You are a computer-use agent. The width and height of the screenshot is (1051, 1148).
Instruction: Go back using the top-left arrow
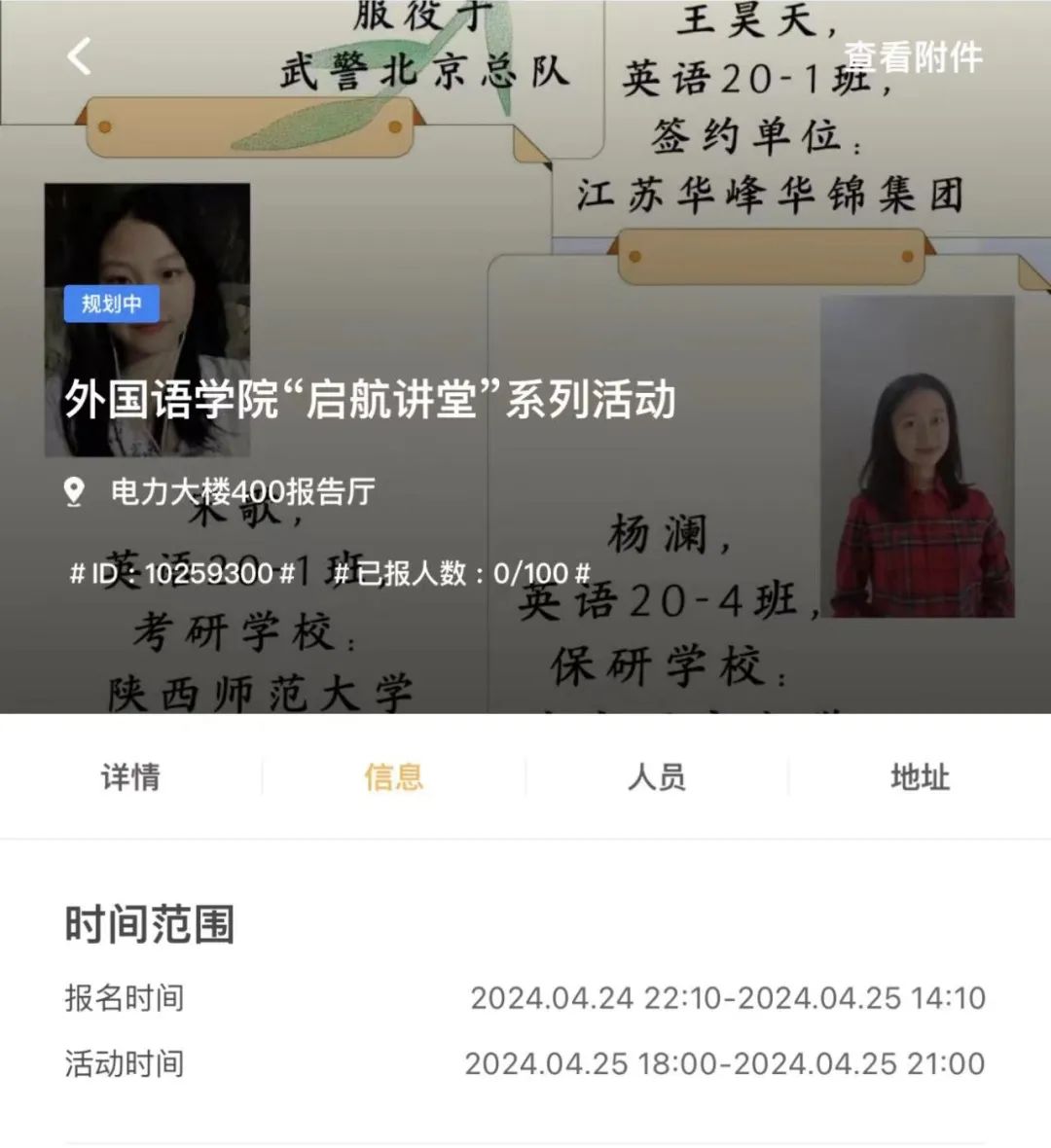pyautogui.click(x=80, y=56)
